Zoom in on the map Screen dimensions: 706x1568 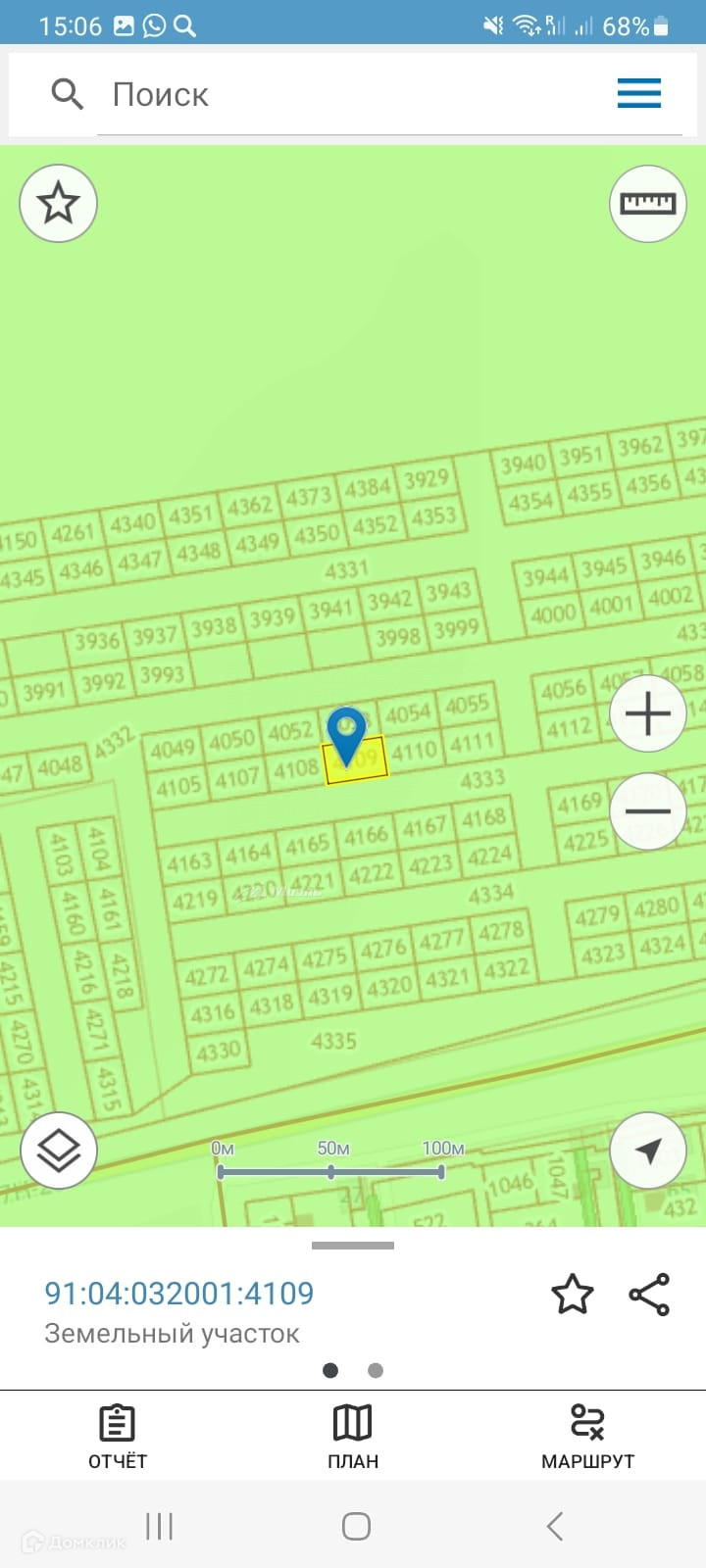pos(647,713)
